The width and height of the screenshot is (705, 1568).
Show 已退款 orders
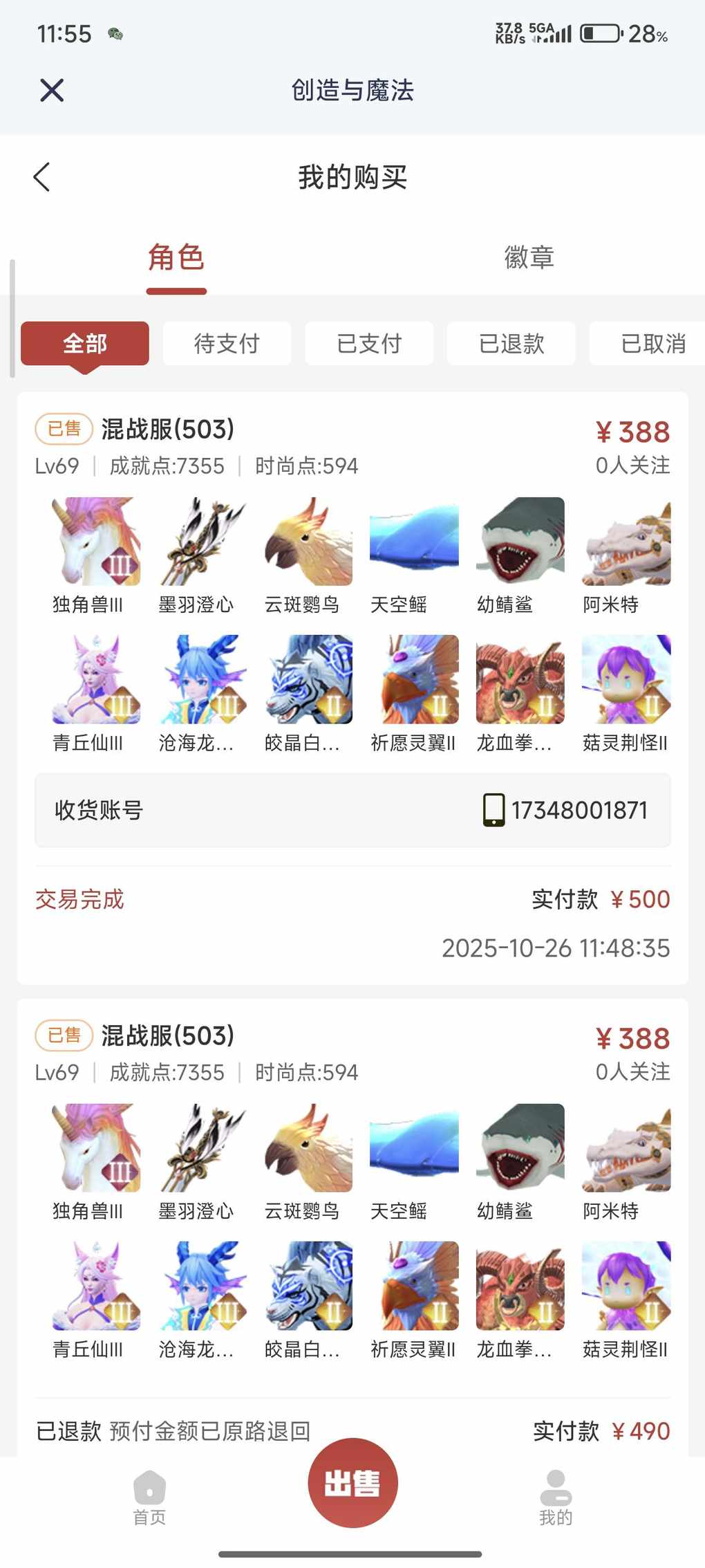(x=511, y=343)
